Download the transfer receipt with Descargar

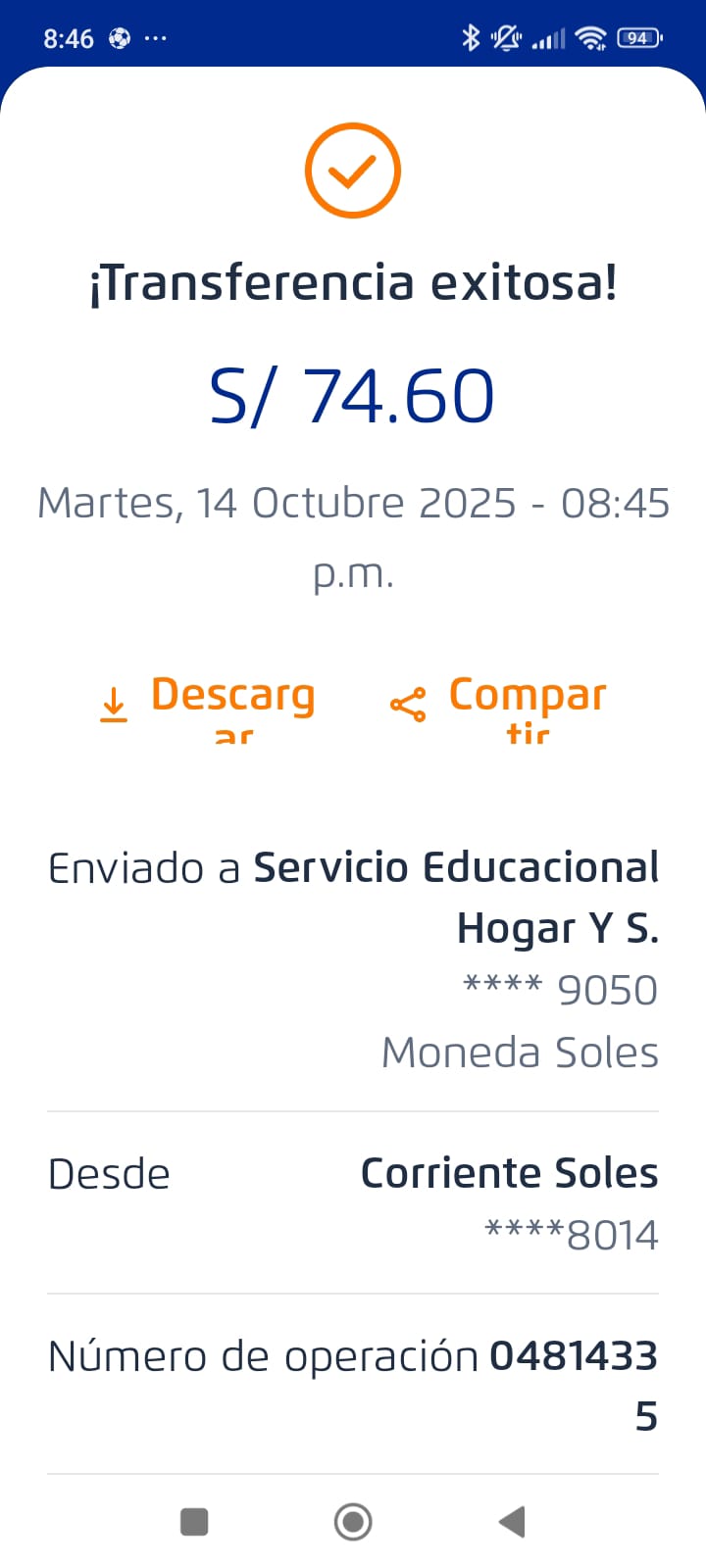point(210,704)
